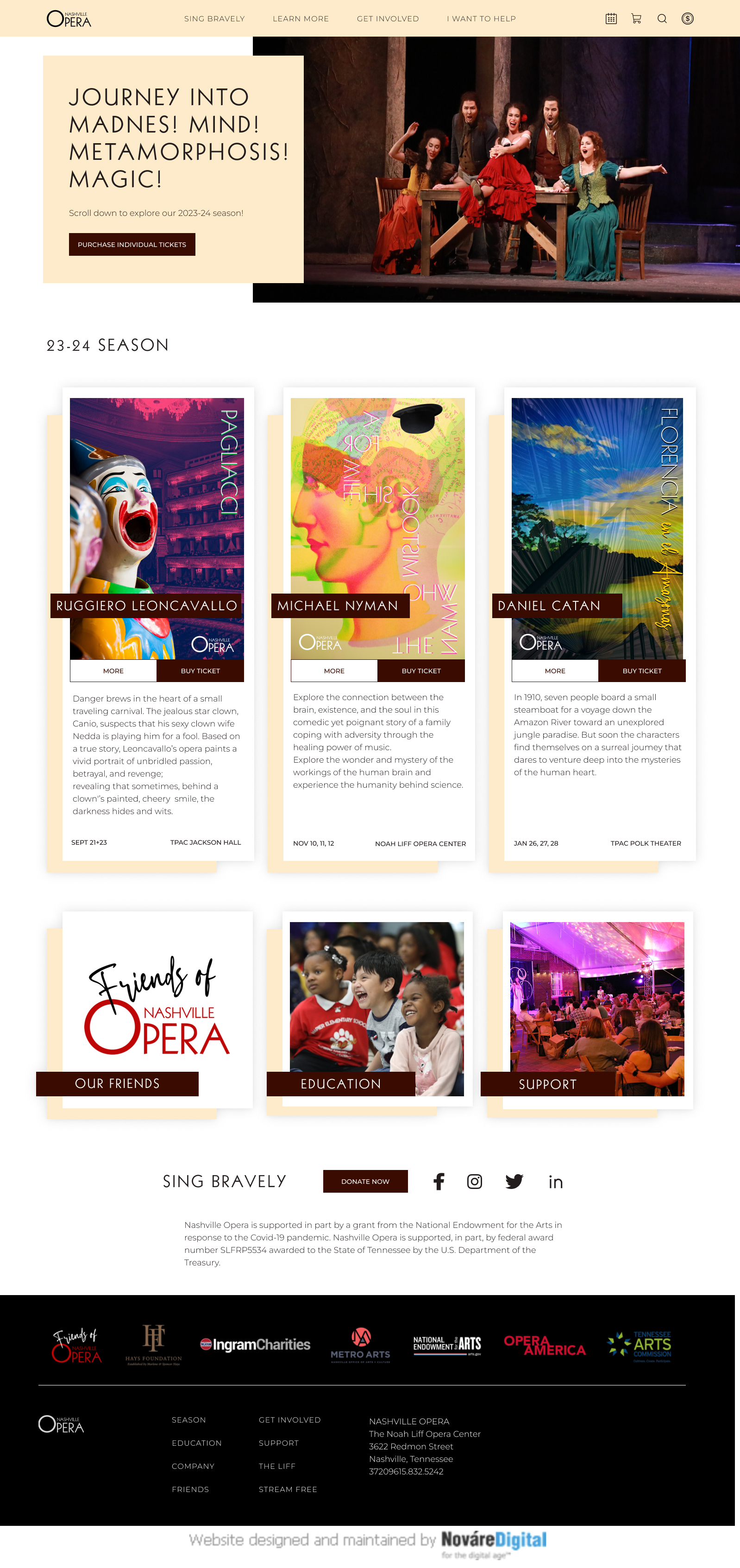Open the Our Friends card
Viewport: 740px width, 1568px height.
(x=118, y=1083)
